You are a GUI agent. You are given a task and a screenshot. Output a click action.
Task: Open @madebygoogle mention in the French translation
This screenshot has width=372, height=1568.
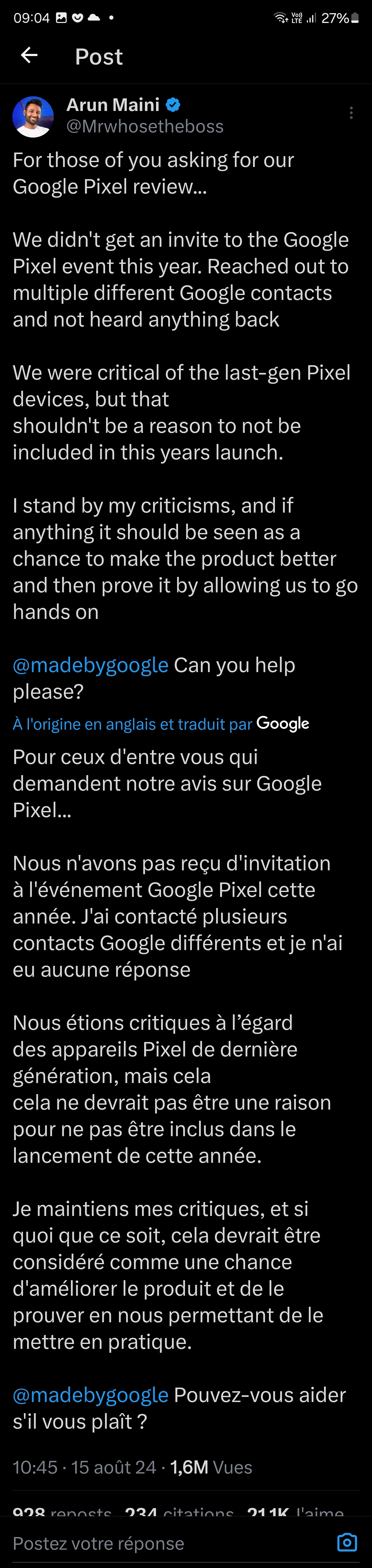(91, 1395)
